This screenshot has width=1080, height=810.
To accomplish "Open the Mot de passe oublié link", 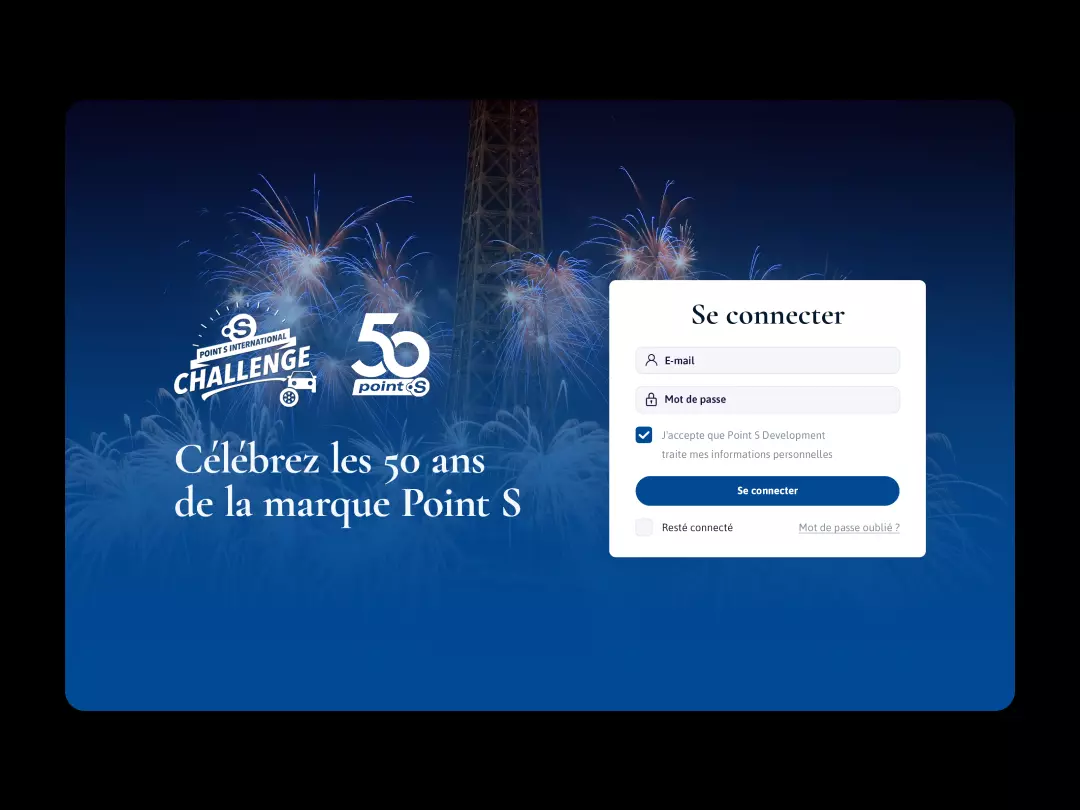I will tap(848, 527).
